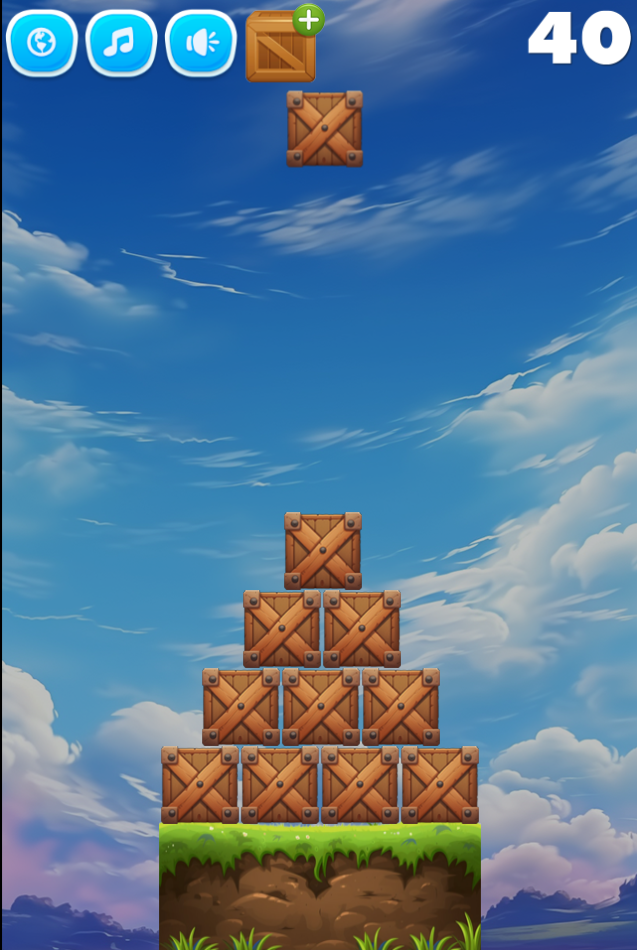Open the language globe button
637x950 pixels.
42,43
